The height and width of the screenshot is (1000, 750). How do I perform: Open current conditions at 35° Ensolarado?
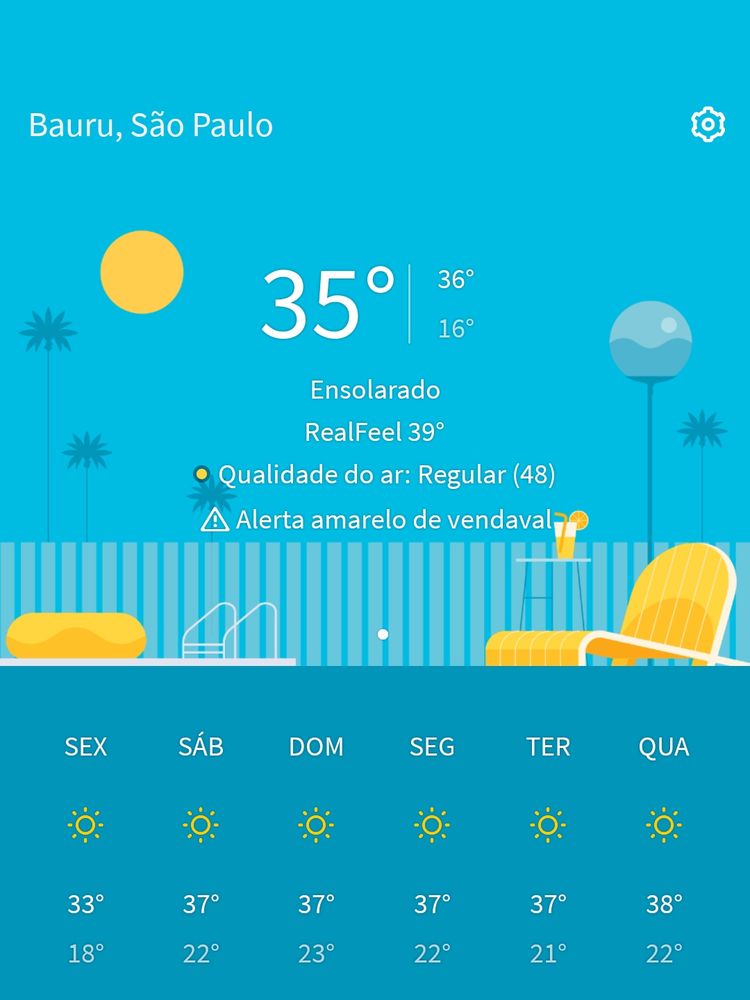pos(328,304)
